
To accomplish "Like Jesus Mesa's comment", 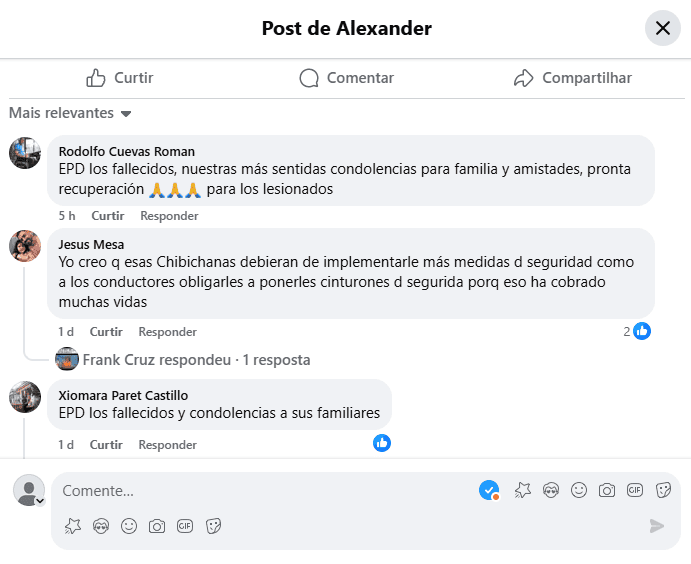I will (x=106, y=332).
